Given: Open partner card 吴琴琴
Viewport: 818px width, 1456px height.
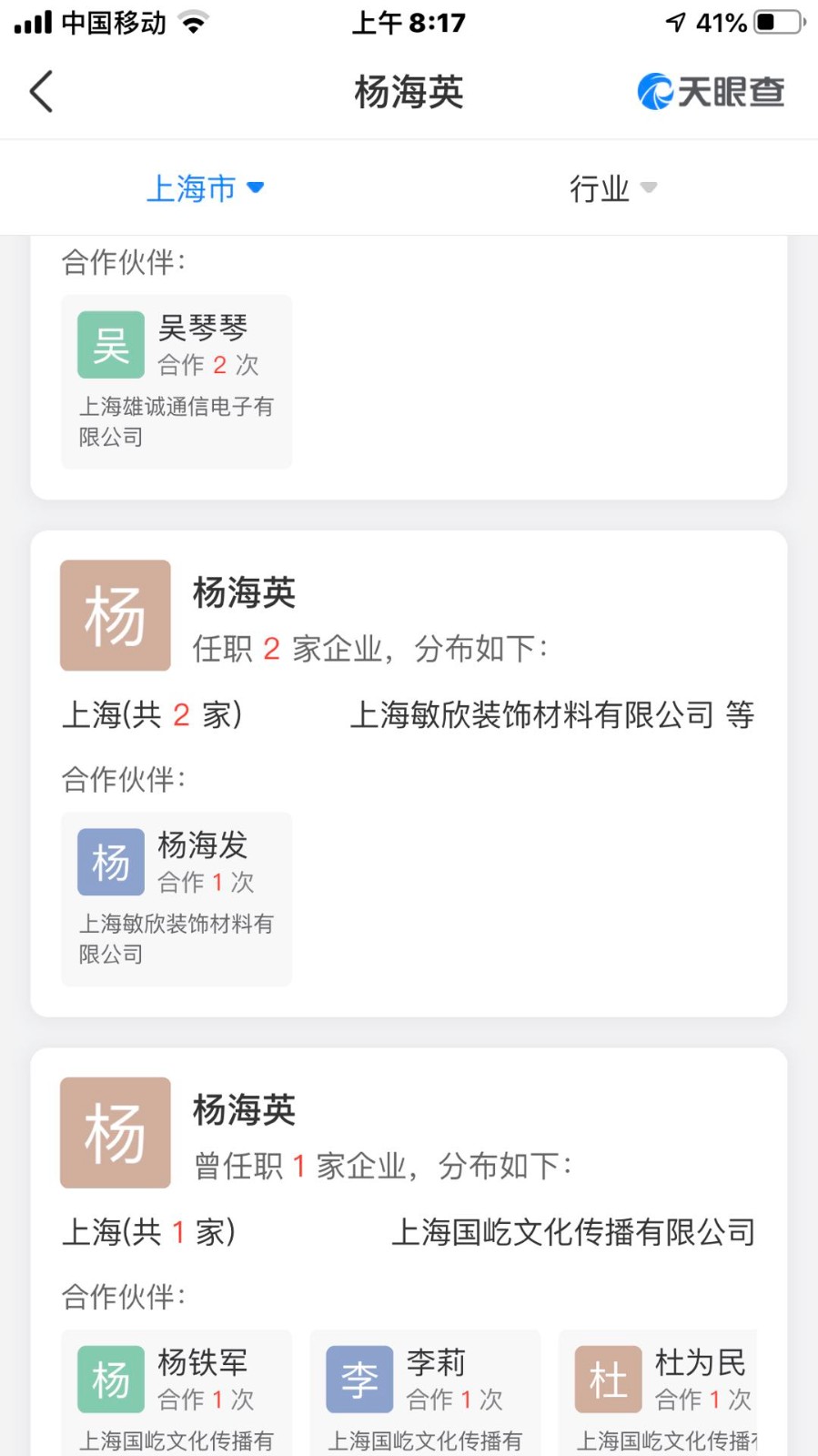Looking at the screenshot, I should pyautogui.click(x=177, y=381).
